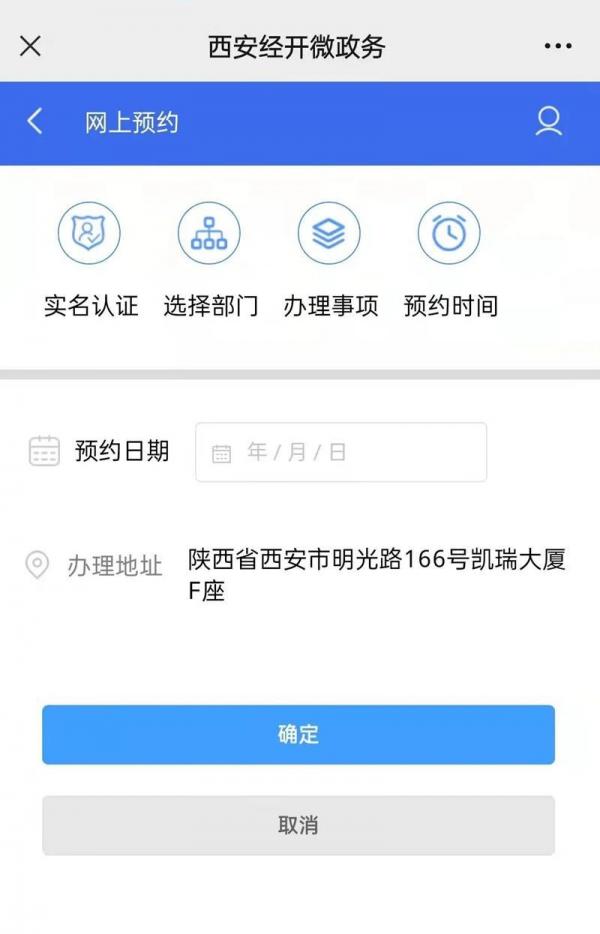Select the 办理事项 step
The image size is (600, 934).
[329, 234]
